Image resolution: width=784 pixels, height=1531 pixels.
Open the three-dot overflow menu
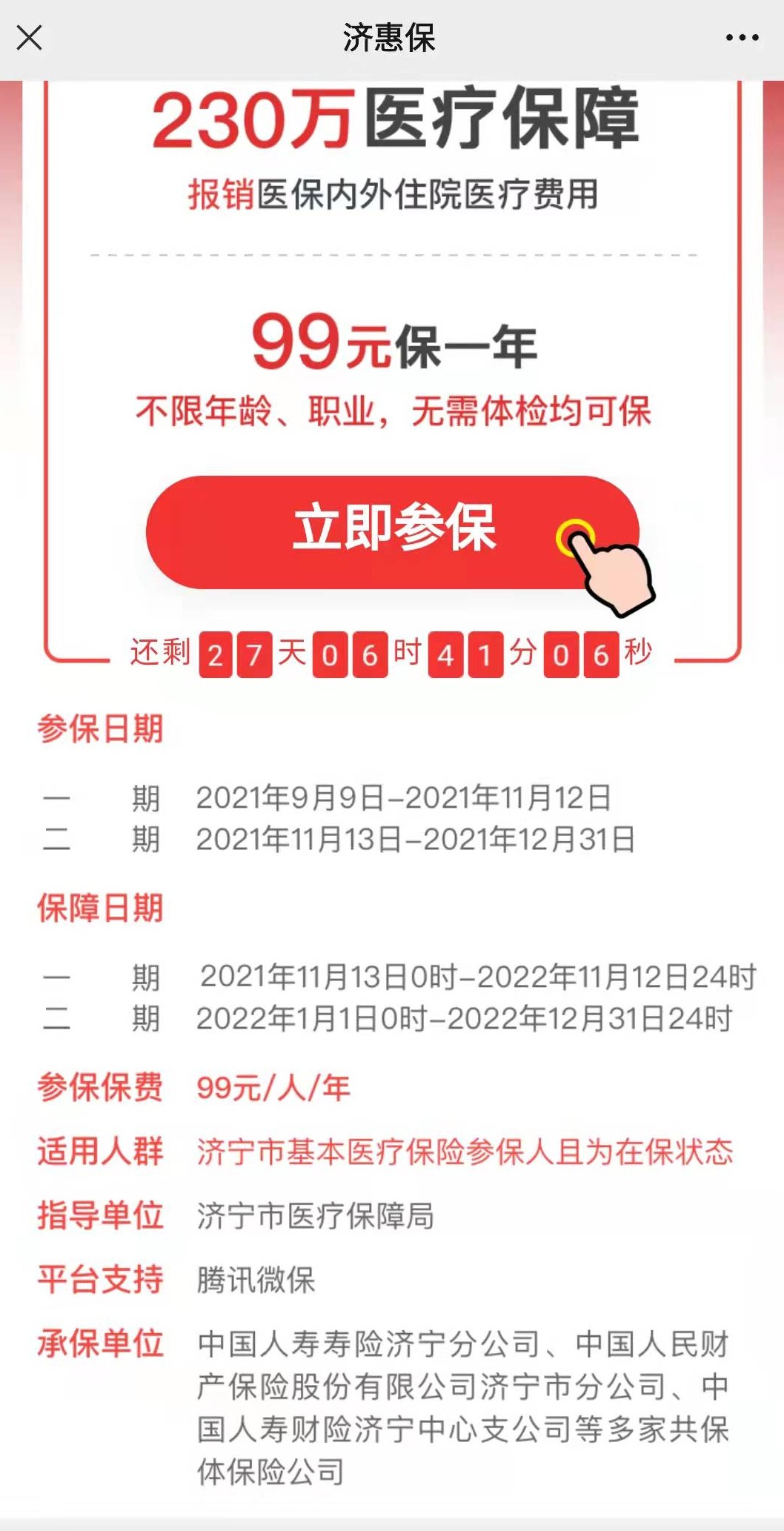click(742, 38)
